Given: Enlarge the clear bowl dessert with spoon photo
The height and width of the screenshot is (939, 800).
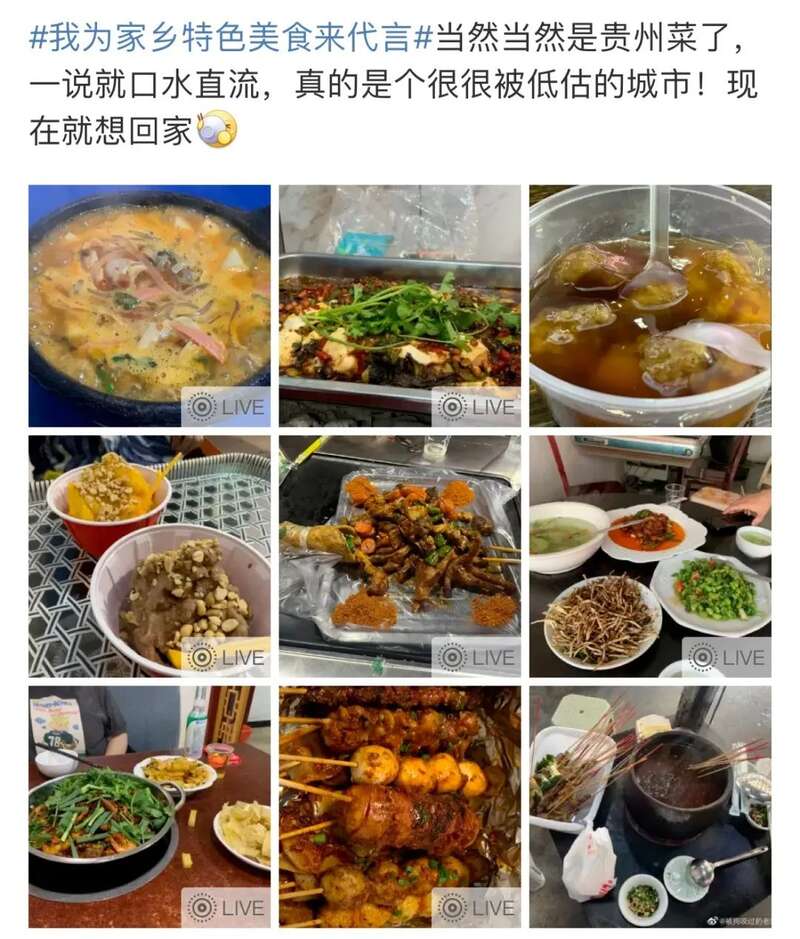Looking at the screenshot, I should (650, 305).
